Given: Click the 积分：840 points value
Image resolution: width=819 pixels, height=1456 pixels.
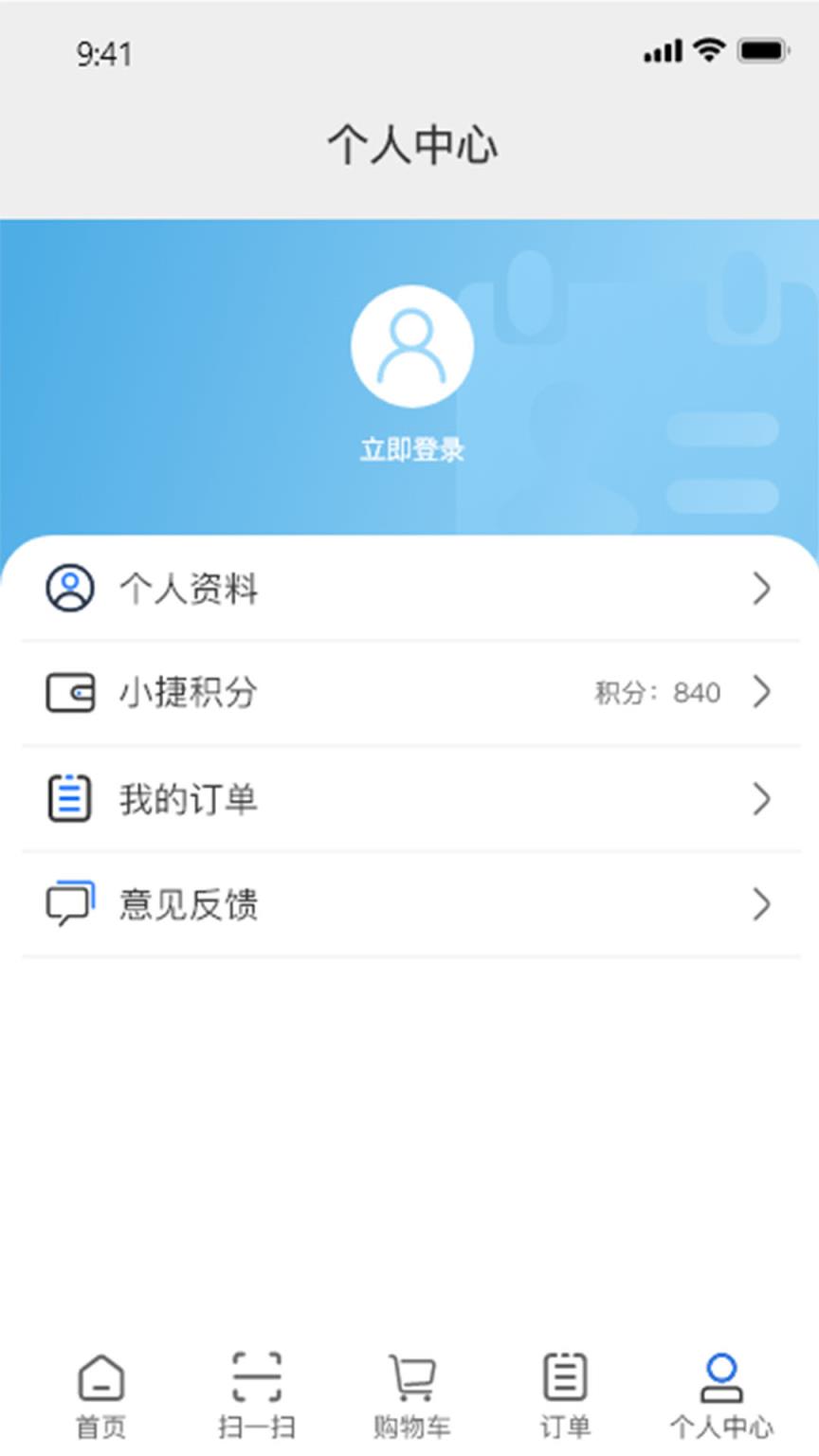Looking at the screenshot, I should [656, 693].
